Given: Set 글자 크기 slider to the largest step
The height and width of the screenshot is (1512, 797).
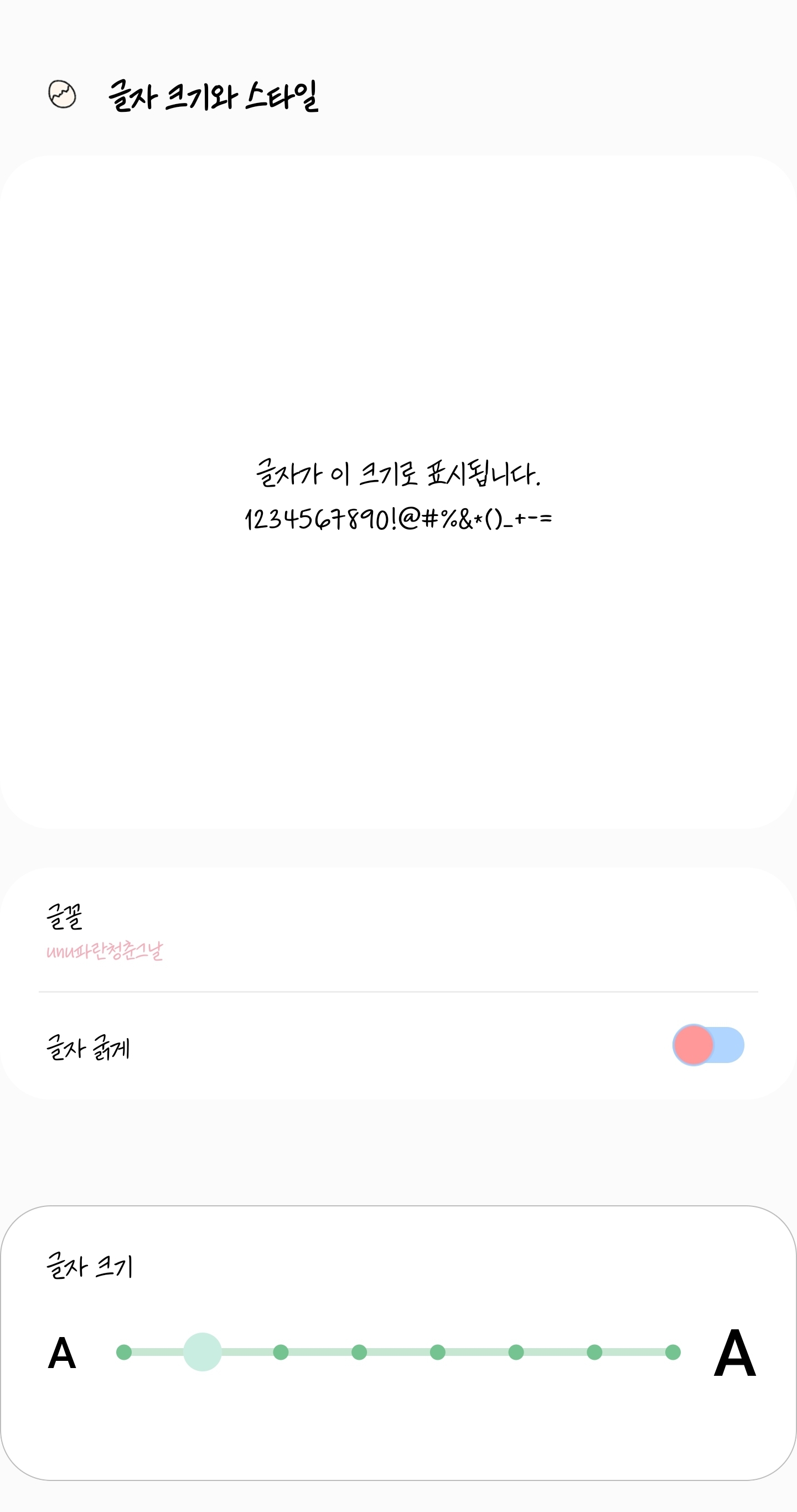Looking at the screenshot, I should (x=673, y=1353).
